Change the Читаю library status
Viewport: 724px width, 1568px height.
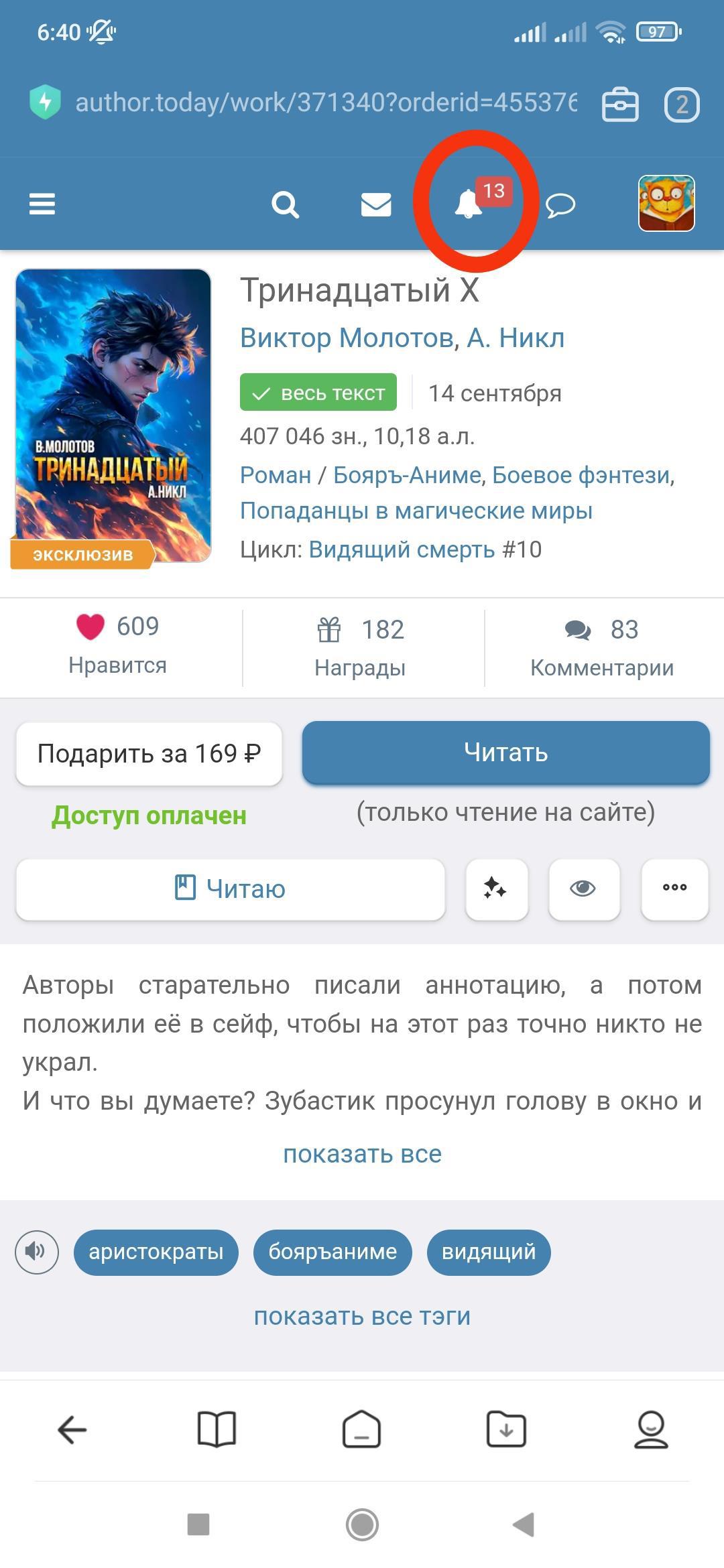coord(230,889)
